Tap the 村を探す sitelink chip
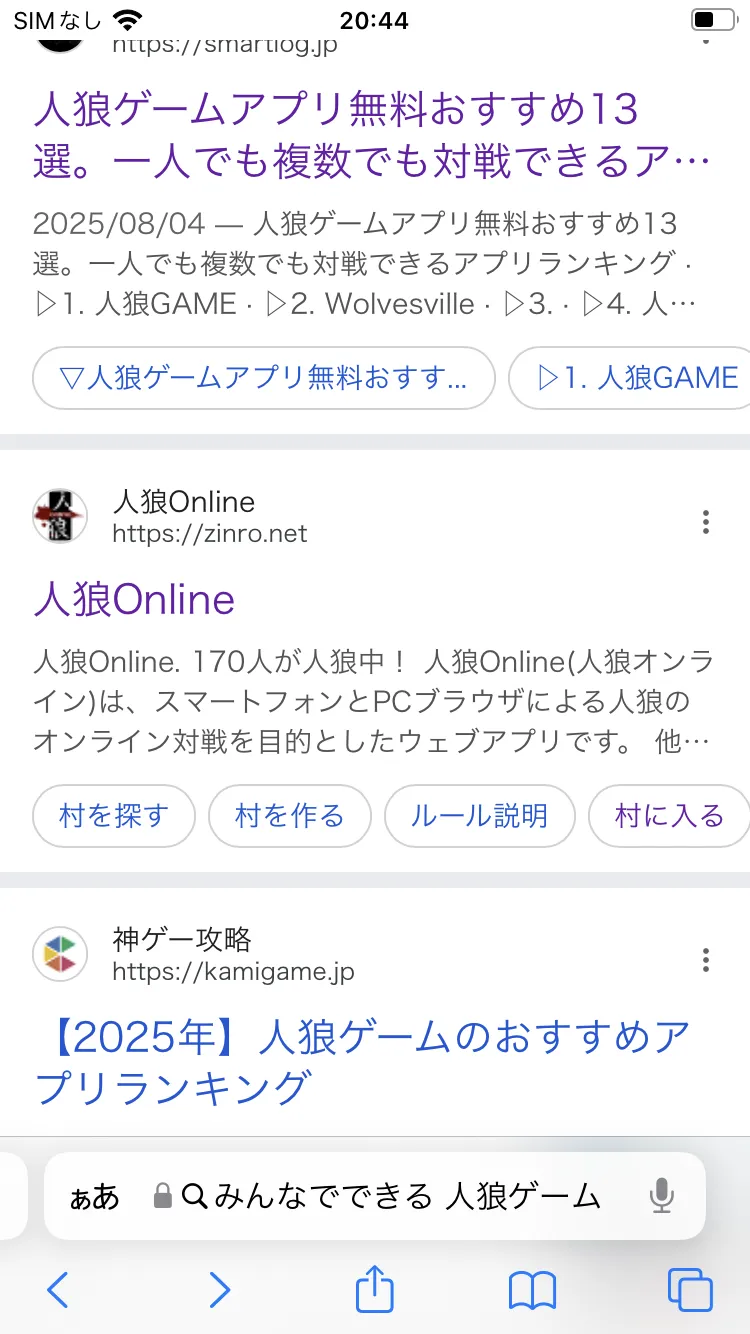Viewport: 750px width, 1334px height. coord(113,816)
